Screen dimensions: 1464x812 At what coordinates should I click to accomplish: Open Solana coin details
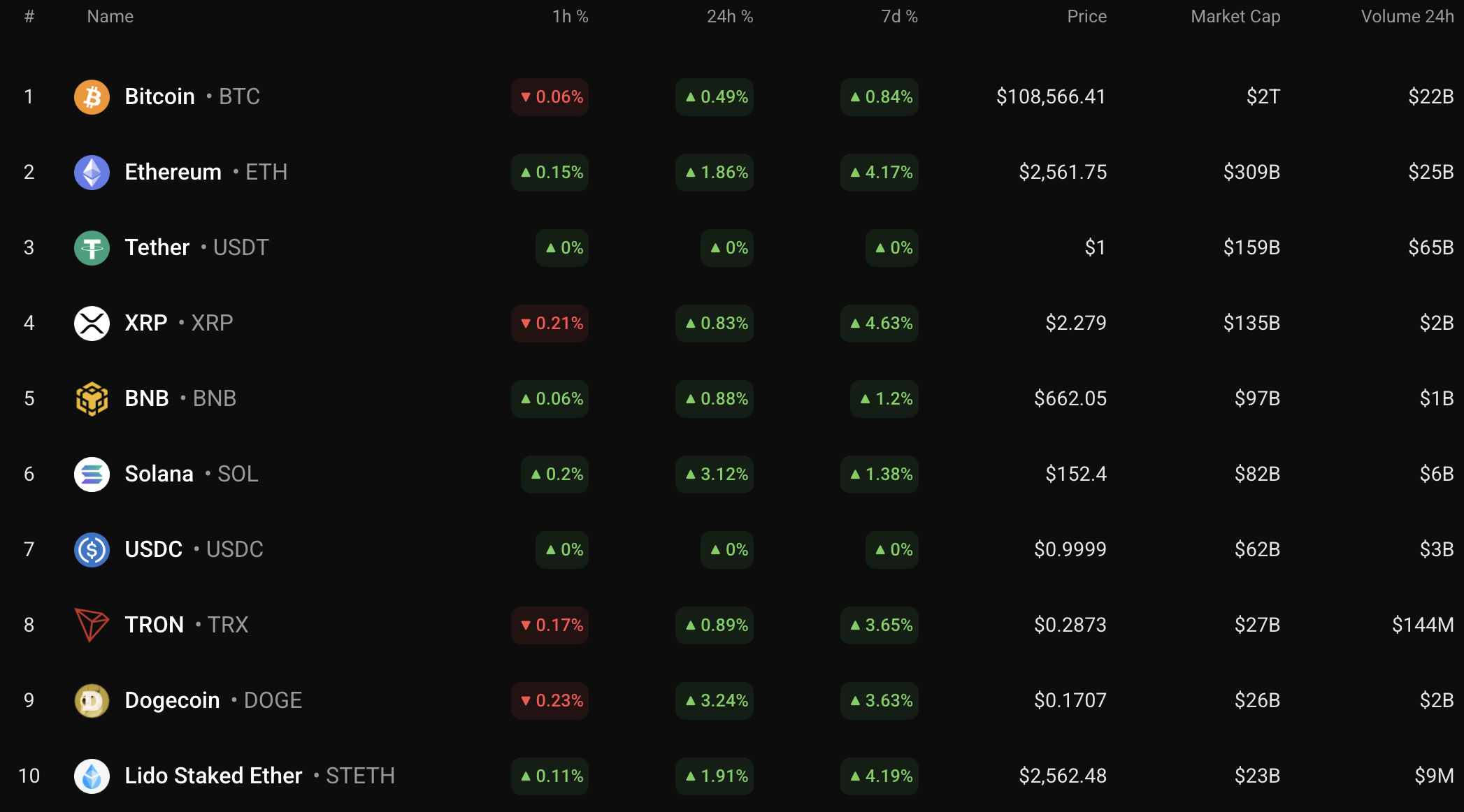coord(159,474)
